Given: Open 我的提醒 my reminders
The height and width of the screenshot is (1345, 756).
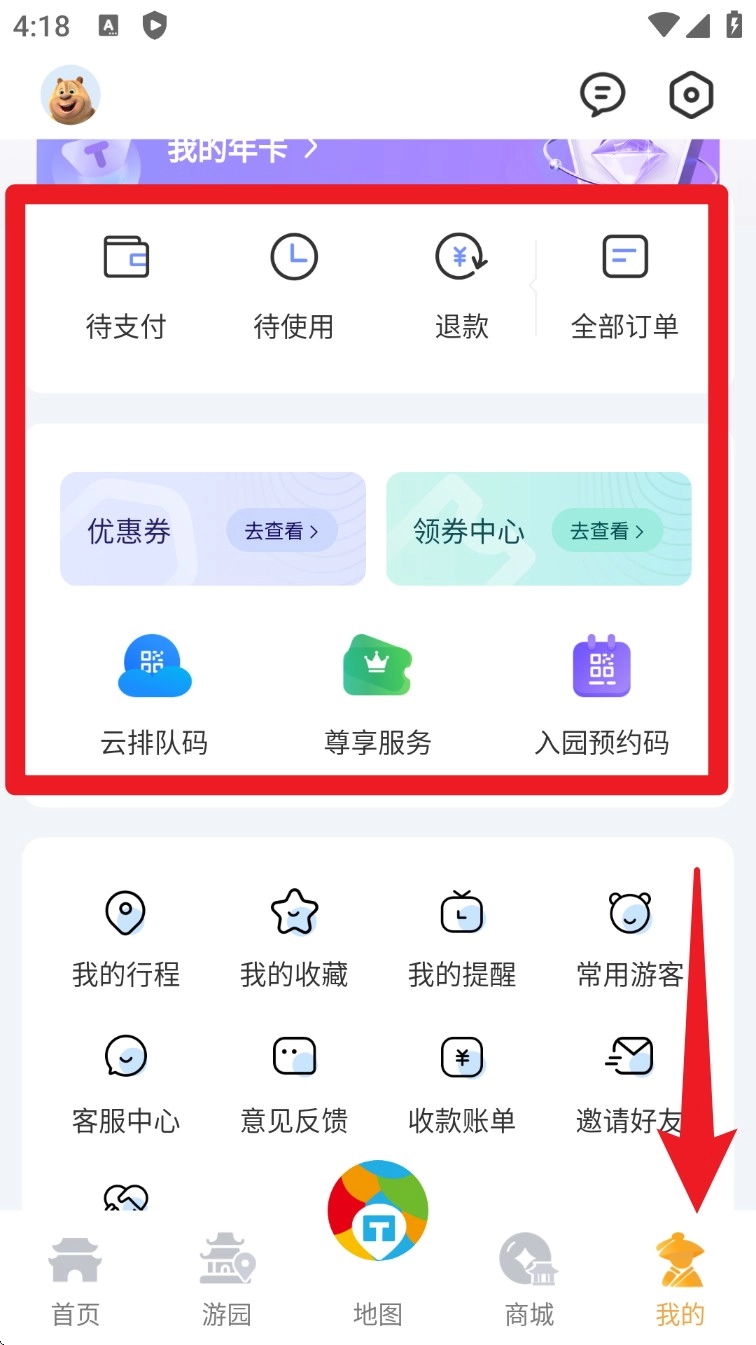Looking at the screenshot, I should pos(462,939).
